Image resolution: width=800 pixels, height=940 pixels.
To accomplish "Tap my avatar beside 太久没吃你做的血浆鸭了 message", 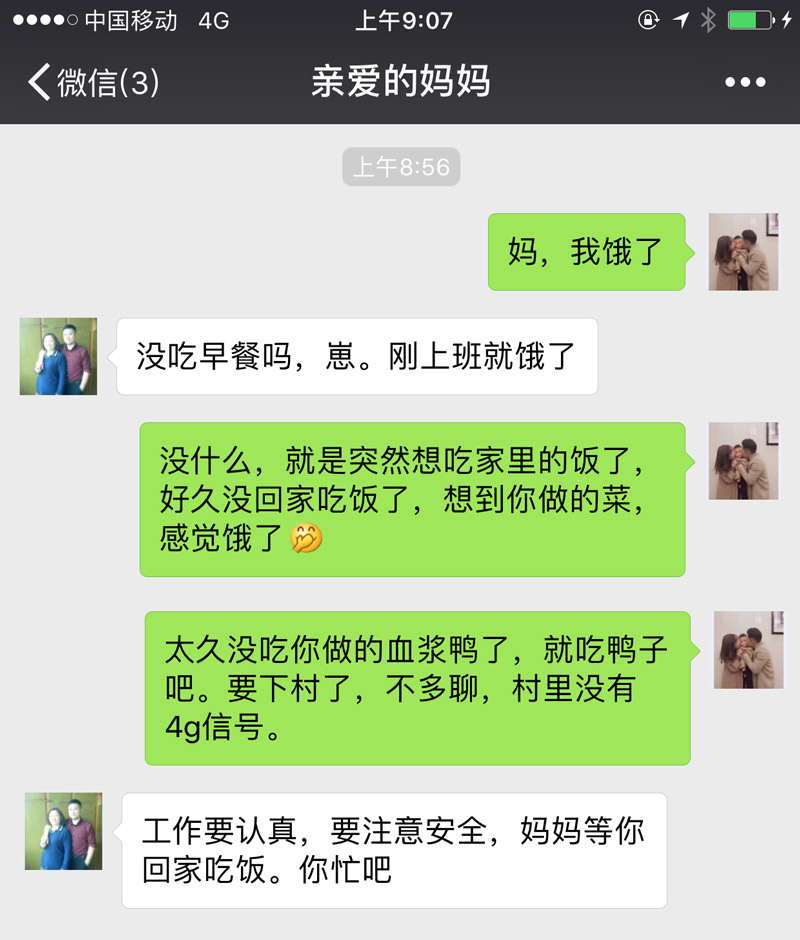I will pyautogui.click(x=748, y=650).
